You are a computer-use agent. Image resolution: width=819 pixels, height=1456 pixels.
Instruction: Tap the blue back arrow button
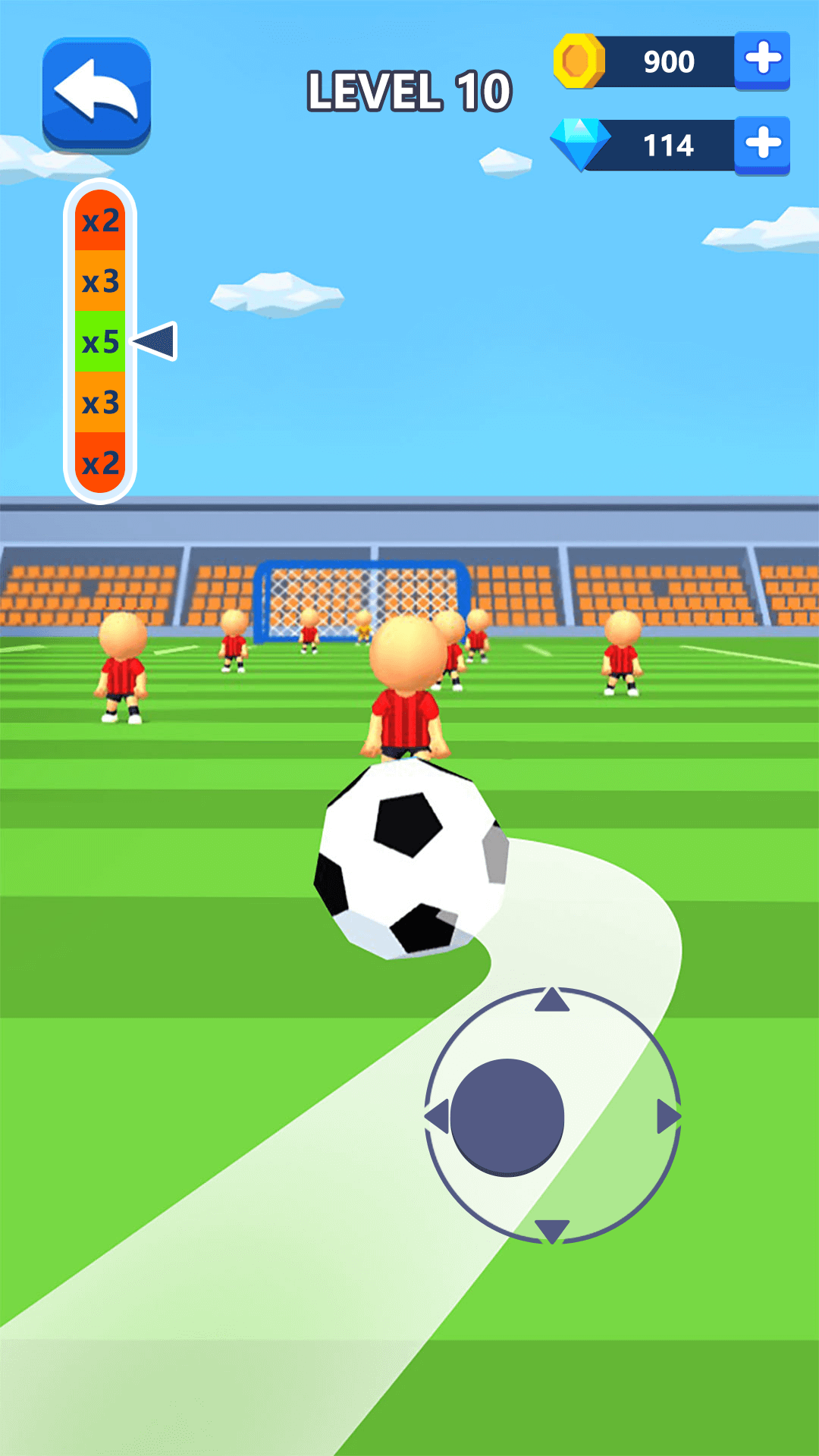pos(96,93)
